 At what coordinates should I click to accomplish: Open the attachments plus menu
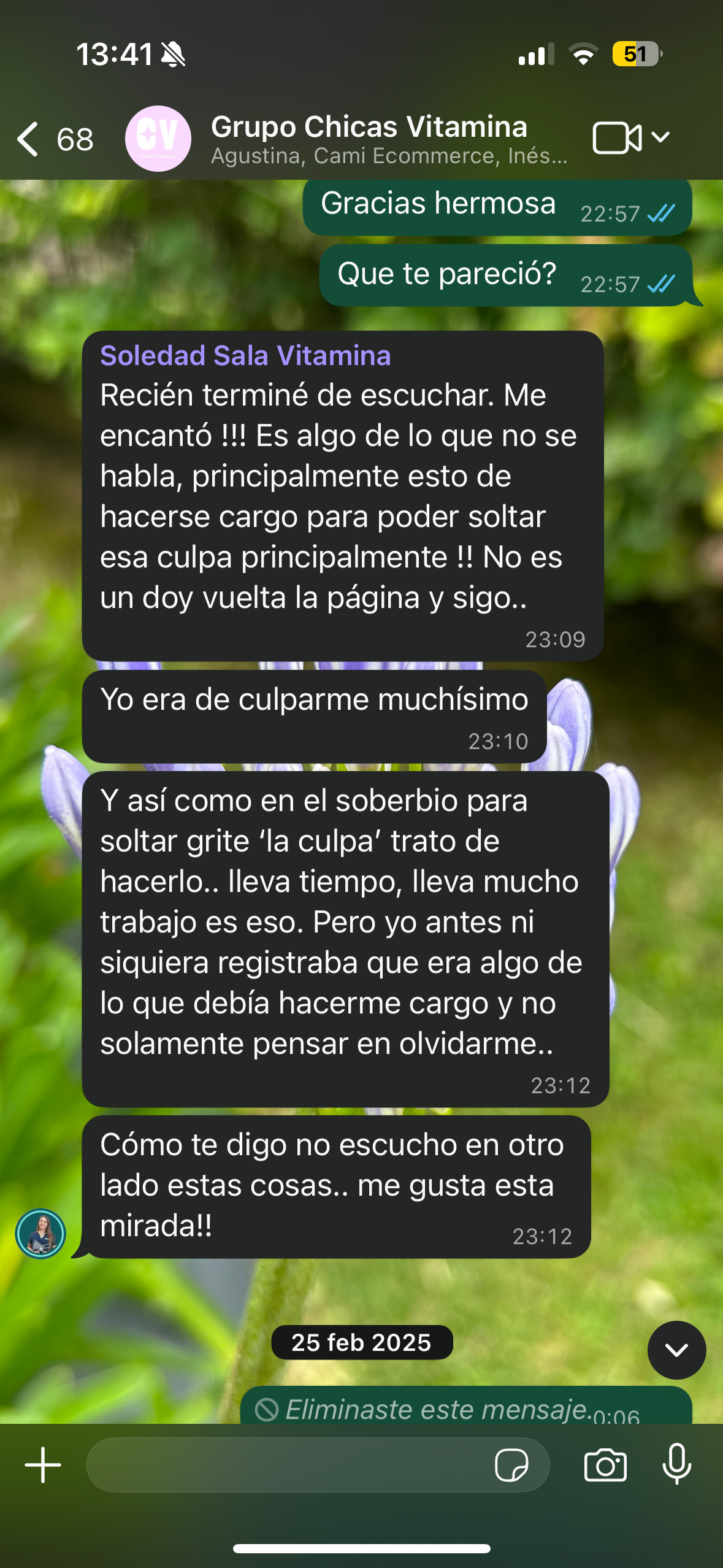pyautogui.click(x=43, y=1465)
